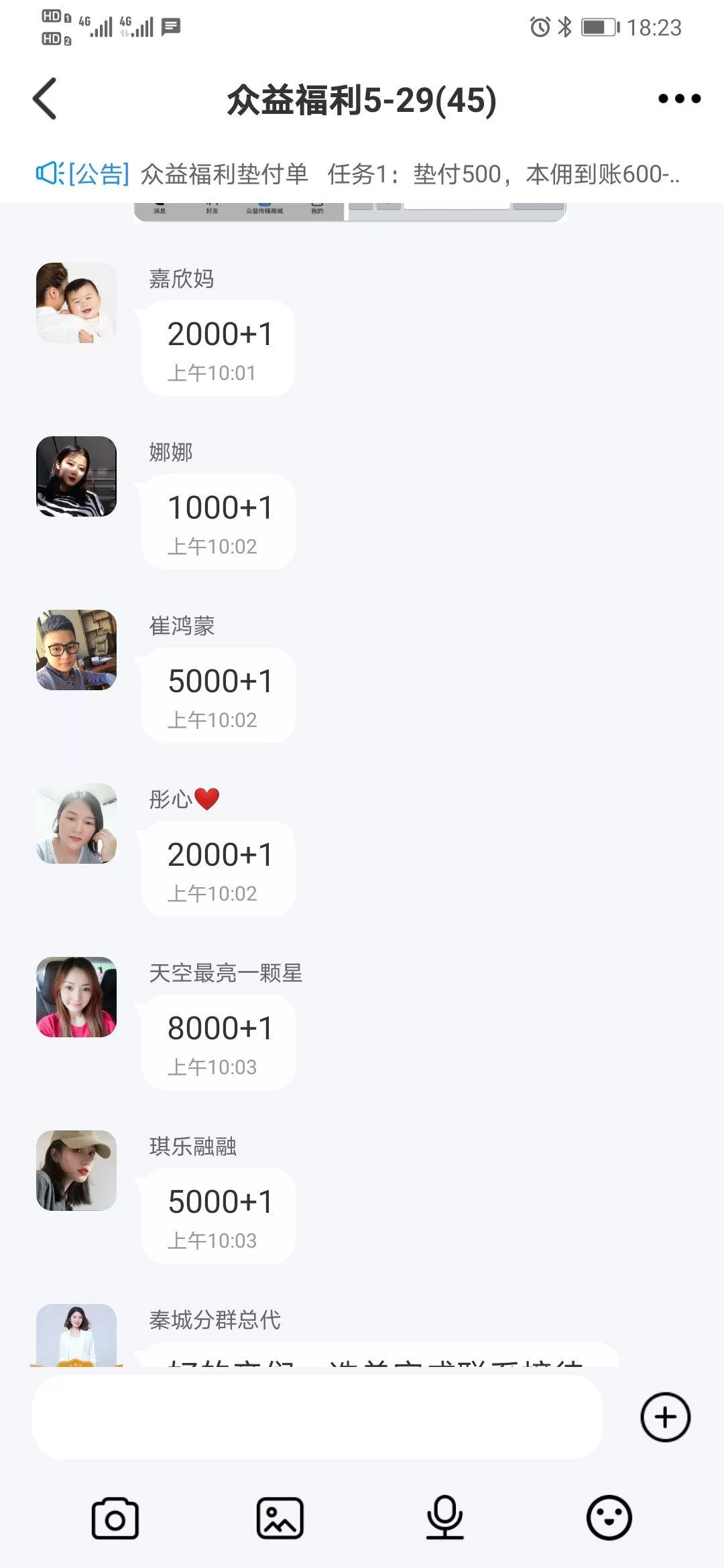Open the plus attachment button
Image resolution: width=724 pixels, height=1568 pixels.
pyautogui.click(x=665, y=1417)
